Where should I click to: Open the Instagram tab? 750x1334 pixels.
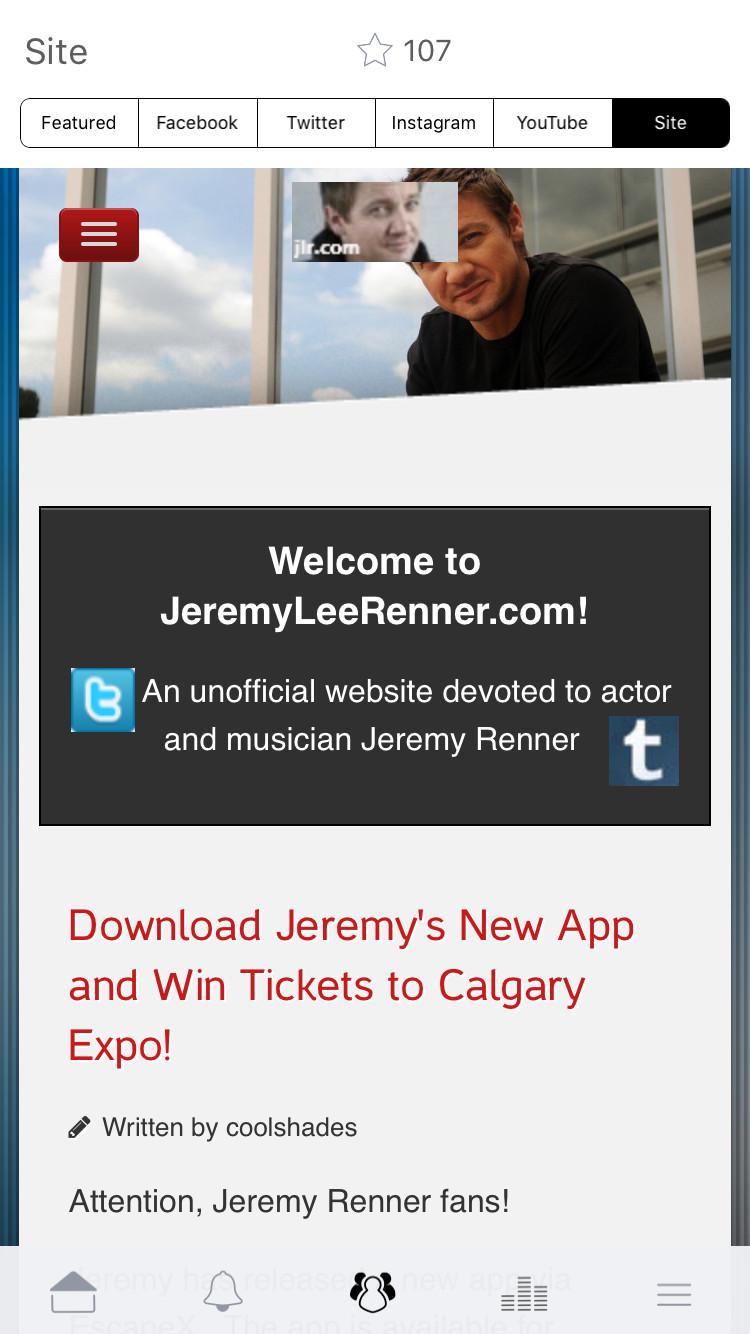click(x=433, y=123)
